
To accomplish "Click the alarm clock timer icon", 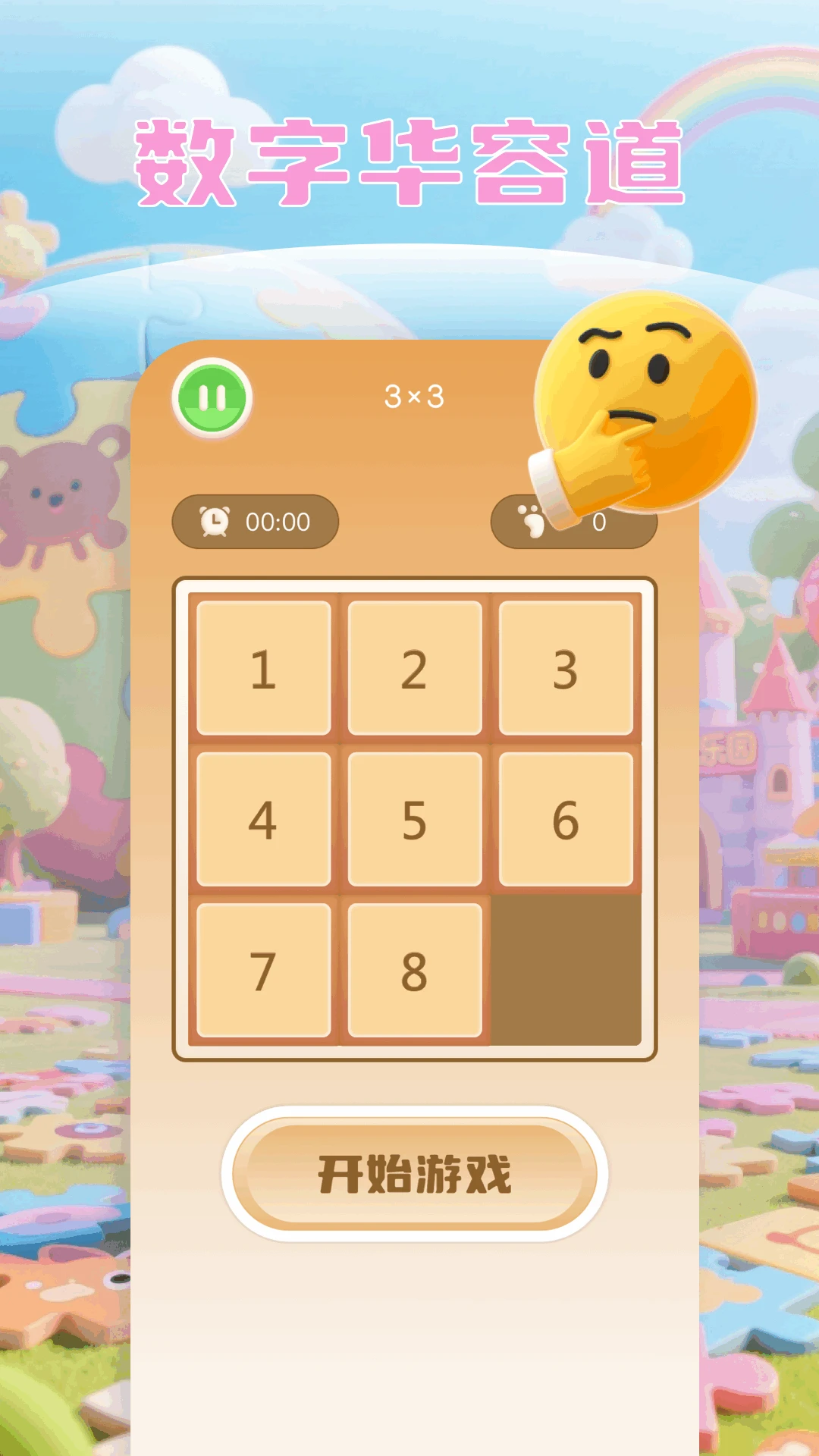I will [216, 520].
